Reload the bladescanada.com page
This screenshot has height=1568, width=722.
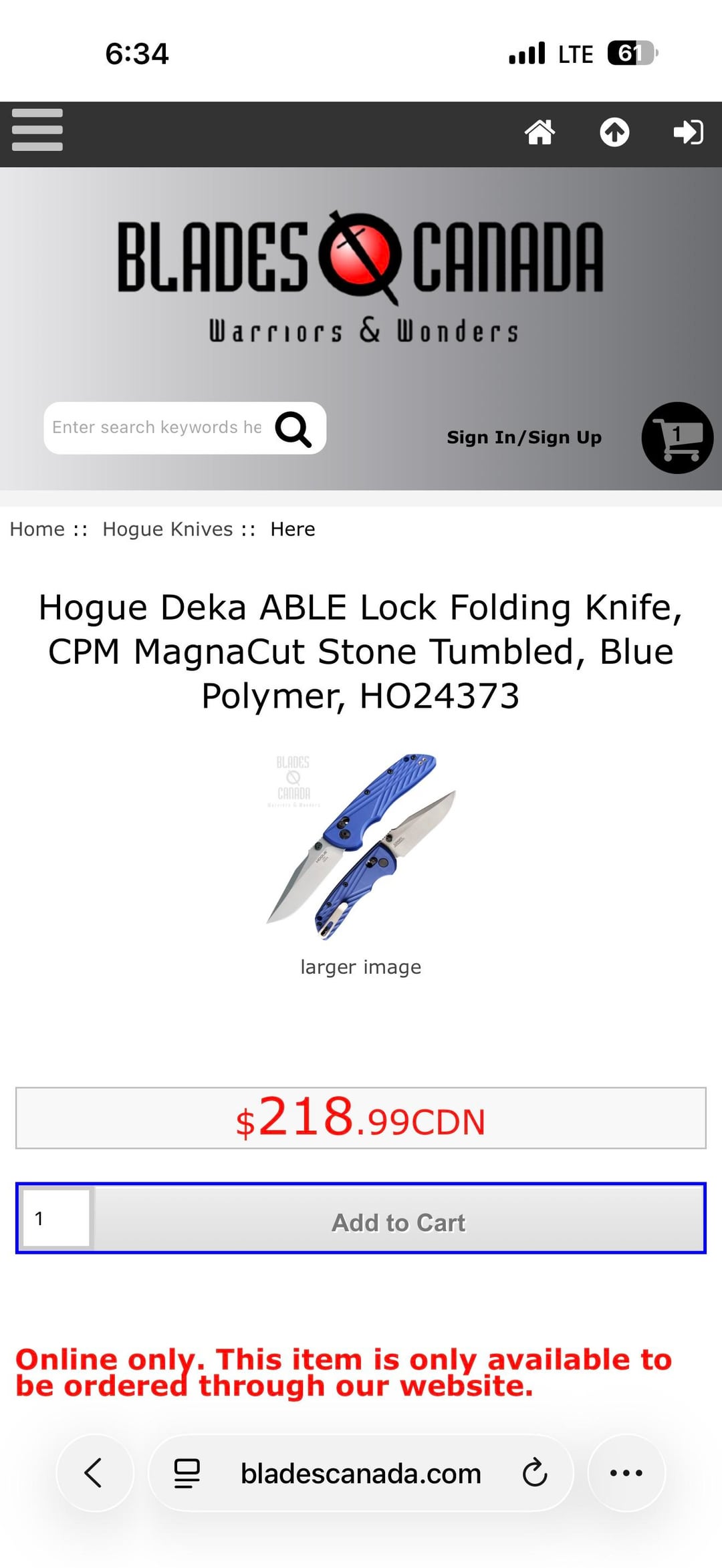click(535, 1473)
